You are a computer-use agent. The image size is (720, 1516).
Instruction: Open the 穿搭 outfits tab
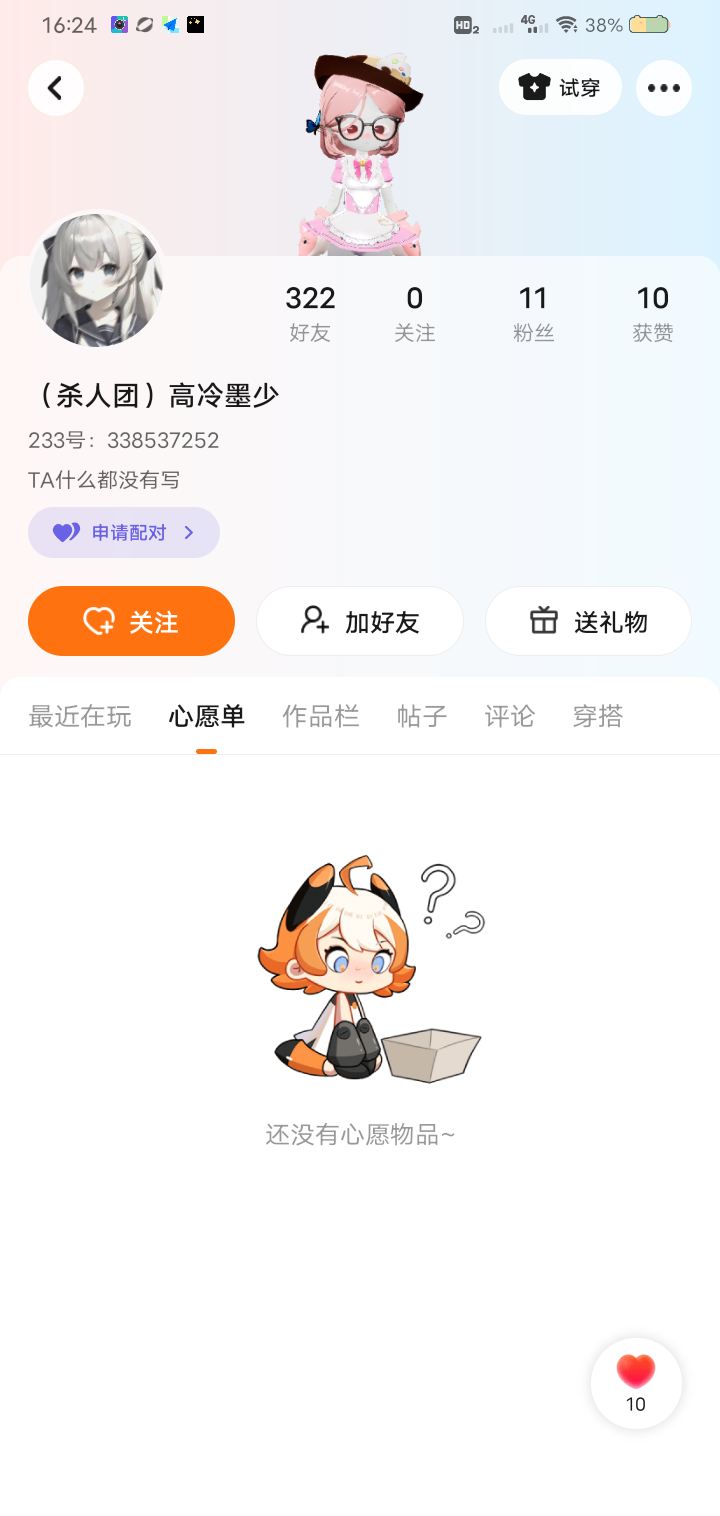(598, 716)
